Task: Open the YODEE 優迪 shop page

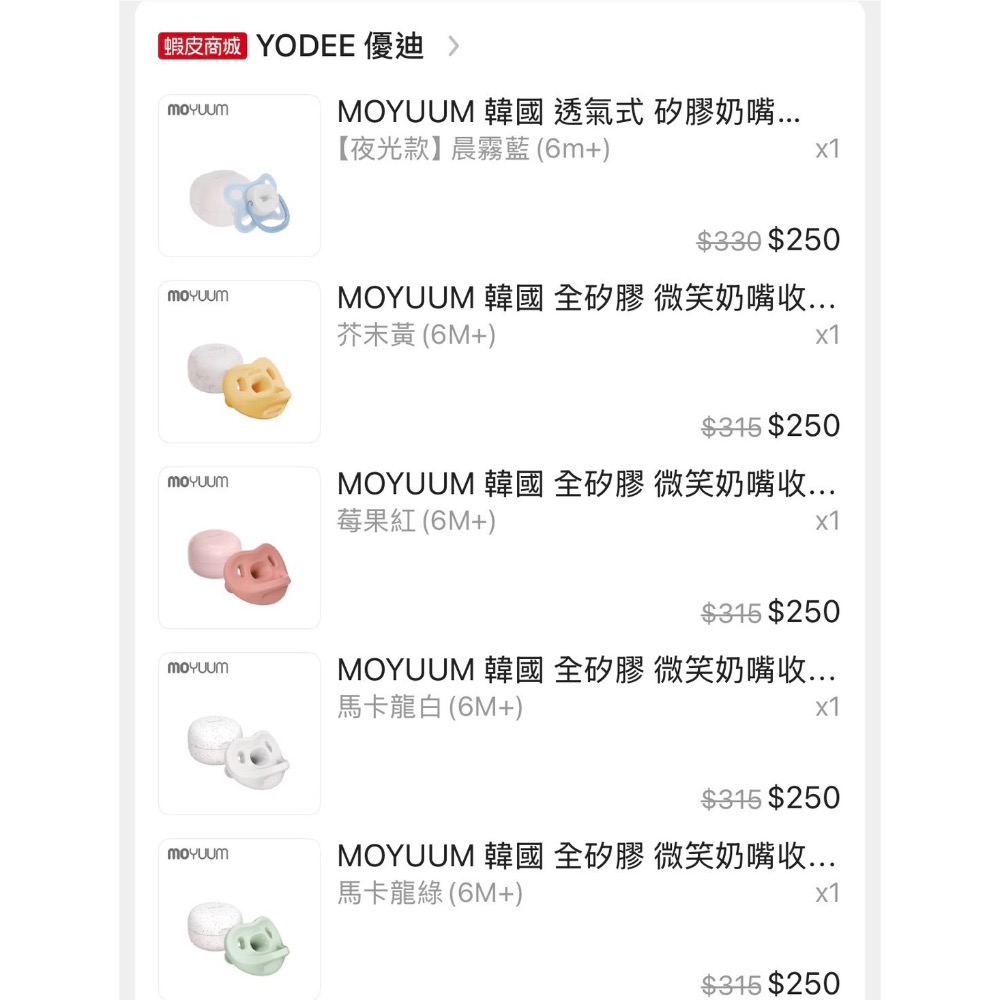Action: 309,46
